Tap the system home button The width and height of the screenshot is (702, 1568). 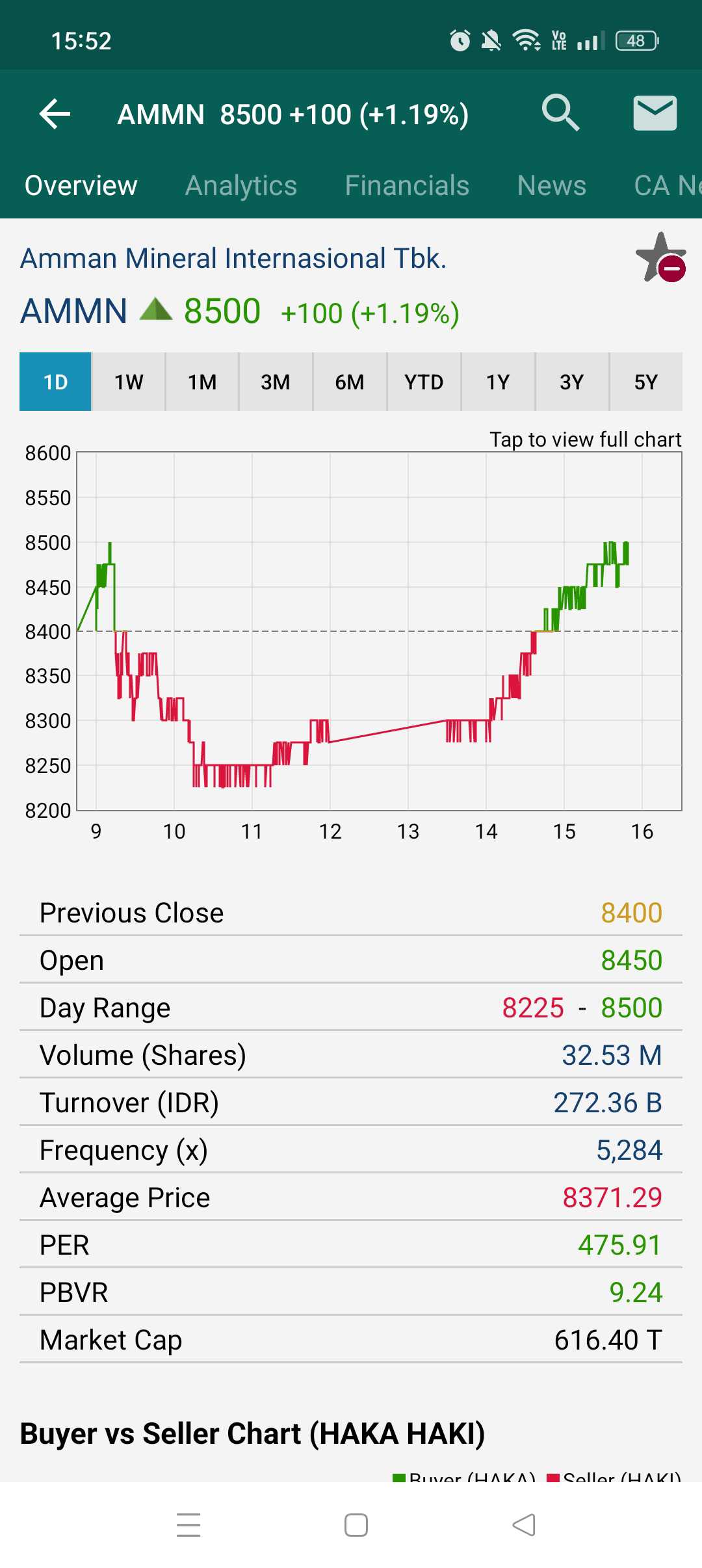tap(356, 1525)
